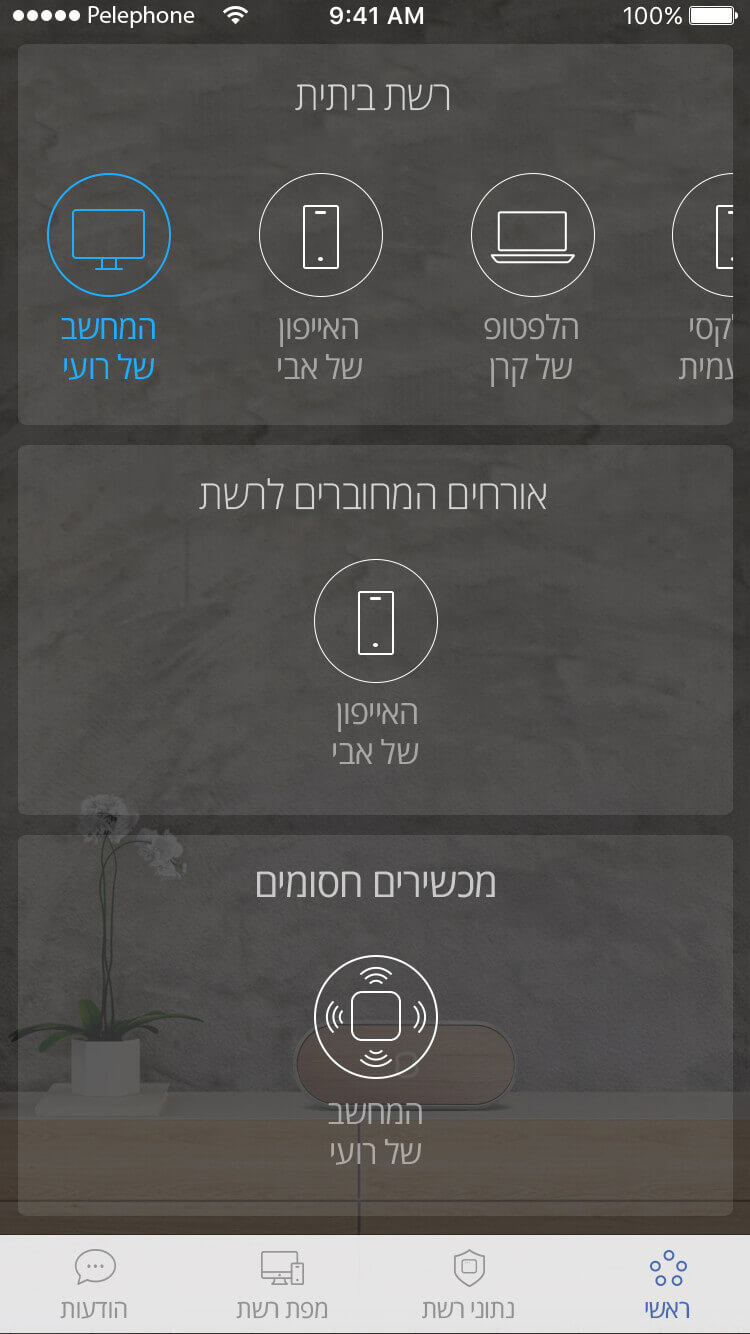The height and width of the screenshot is (1334, 750).
Task: Go to the ראשי main tab
Action: 667,1283
